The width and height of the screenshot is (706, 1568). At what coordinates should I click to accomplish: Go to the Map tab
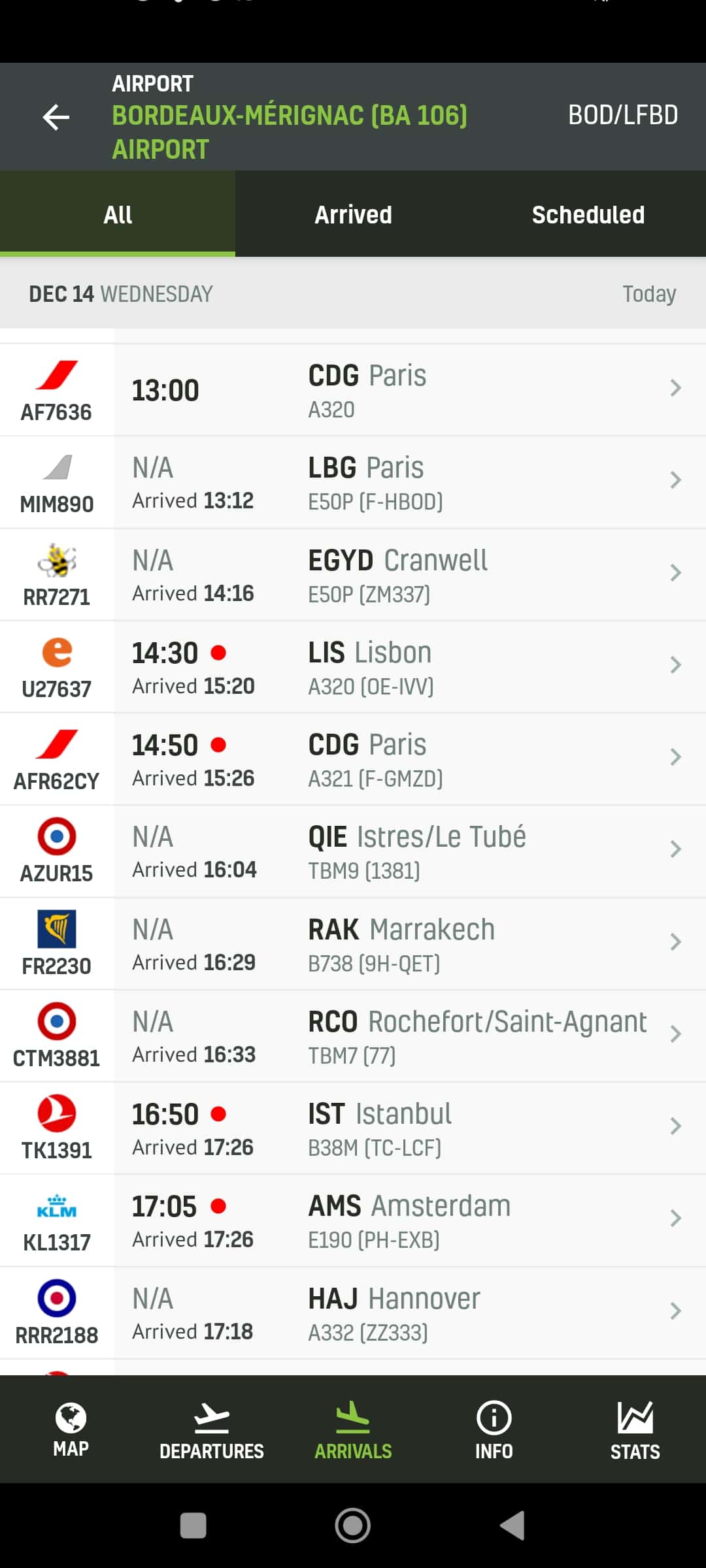(71, 1429)
